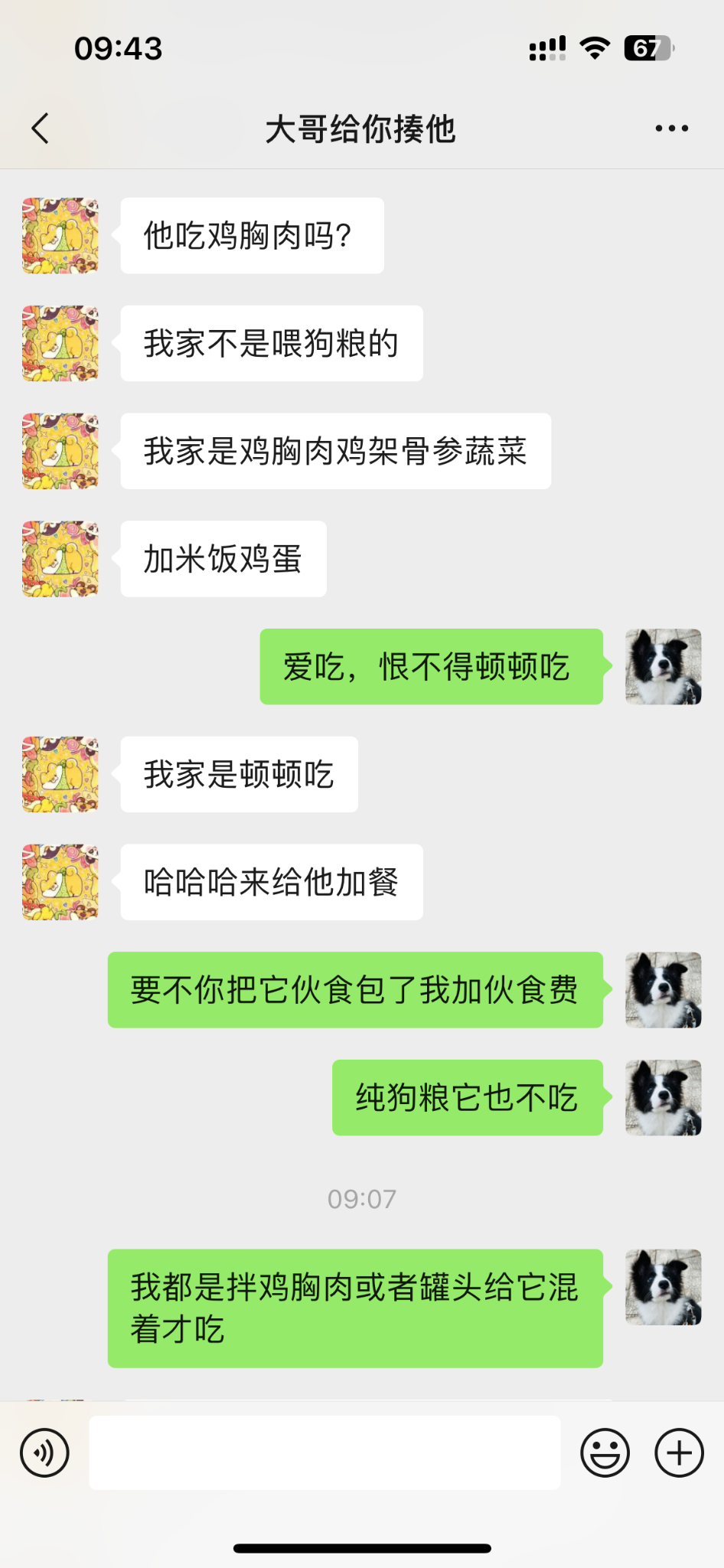Tap contact avatar beside 他吃鸡胸肉吗?

point(60,236)
